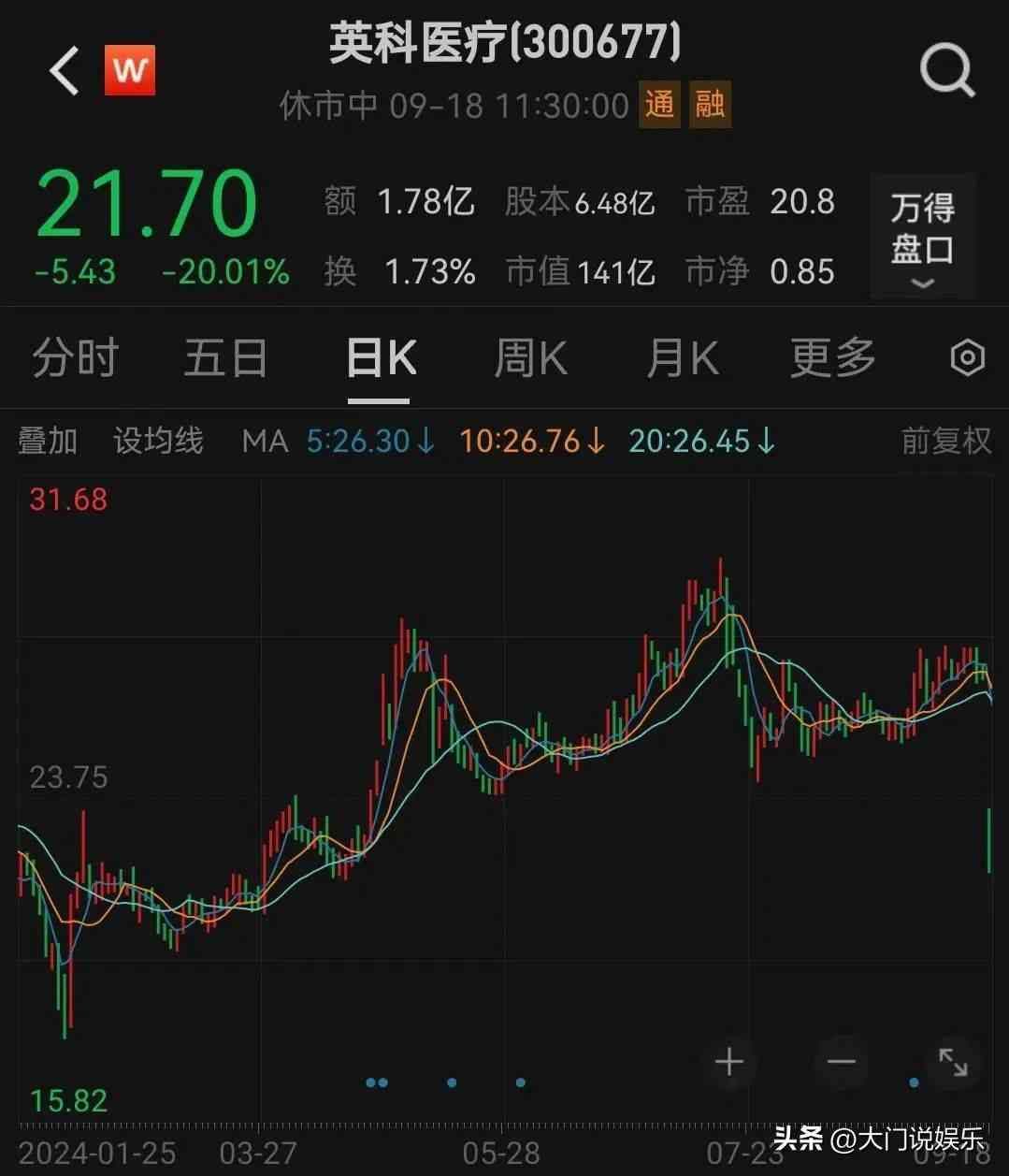Zoom in the K-line chart
Screen dimensions: 1009x1176
[729, 1062]
